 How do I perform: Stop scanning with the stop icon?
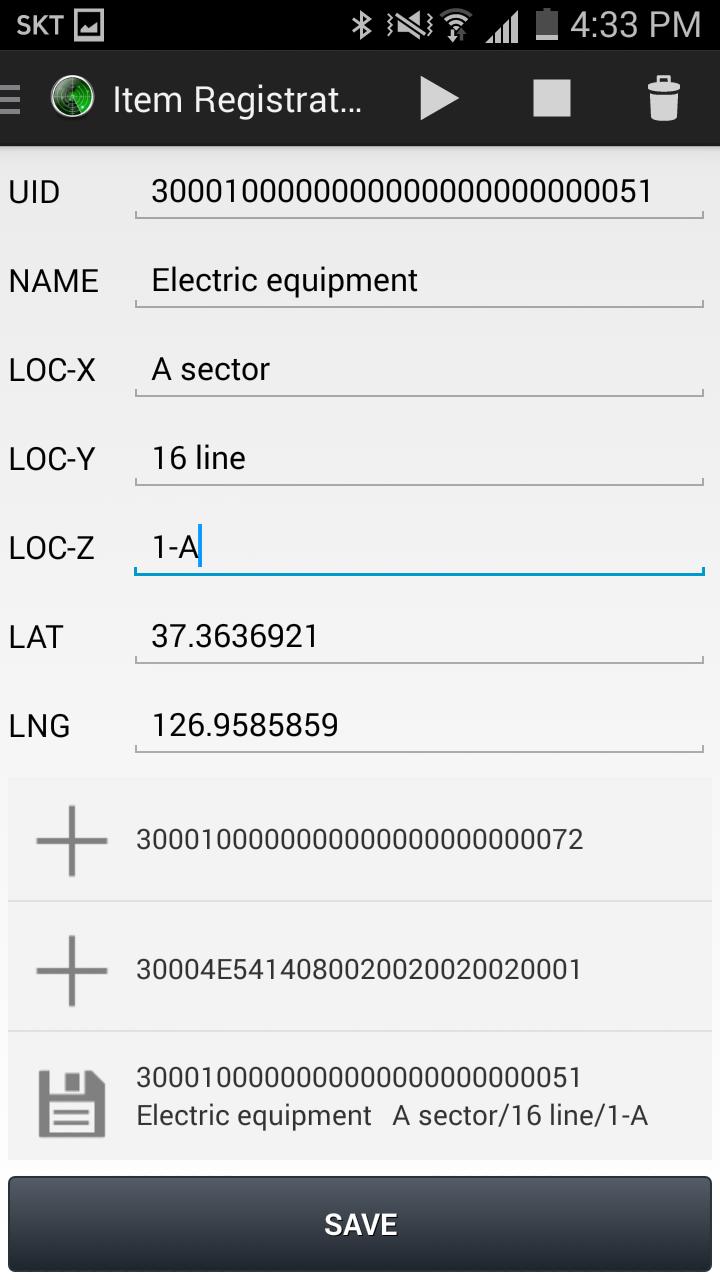(551, 98)
